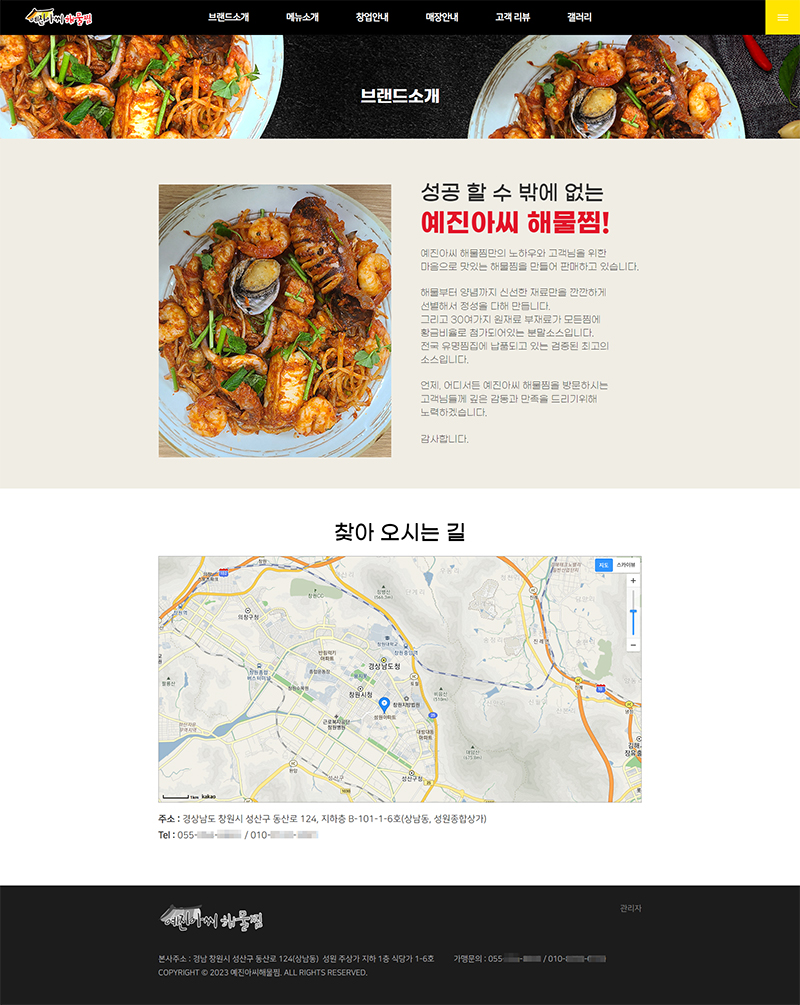Screen dimensions: 800x1005
Task: Switch the map to 스카이뷰
Action: click(626, 565)
